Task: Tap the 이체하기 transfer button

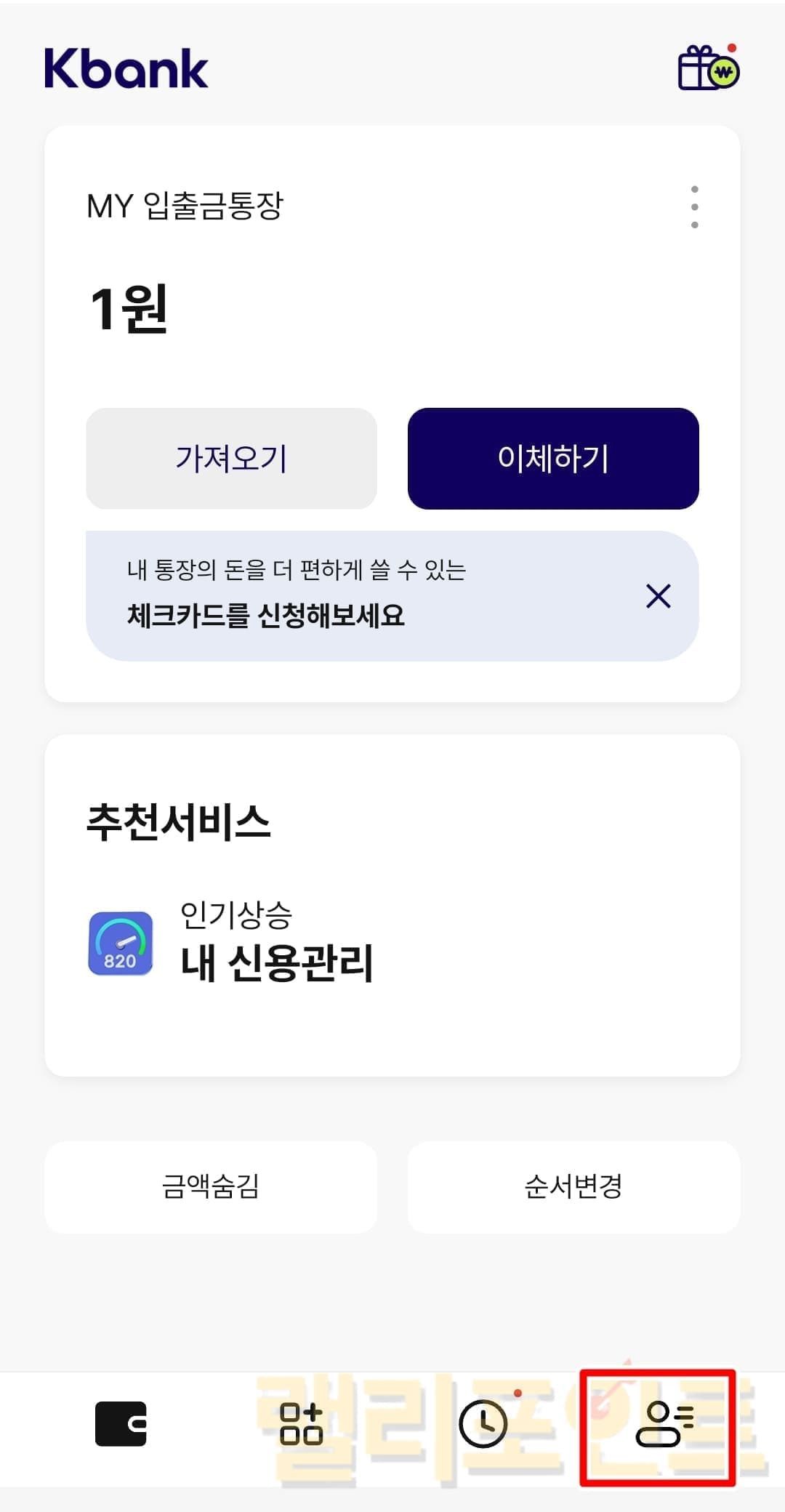Action: (552, 459)
